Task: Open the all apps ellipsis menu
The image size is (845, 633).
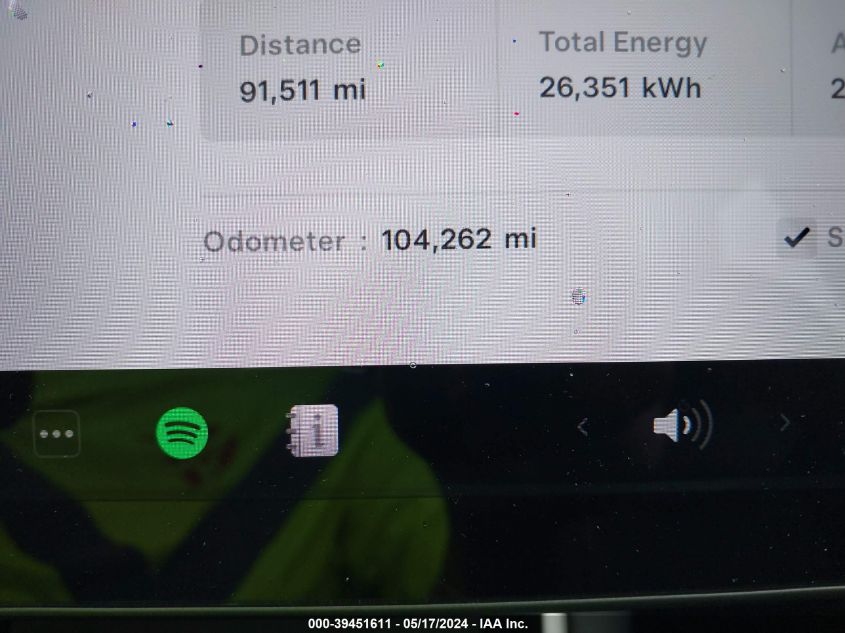Action: pyautogui.click(x=56, y=434)
